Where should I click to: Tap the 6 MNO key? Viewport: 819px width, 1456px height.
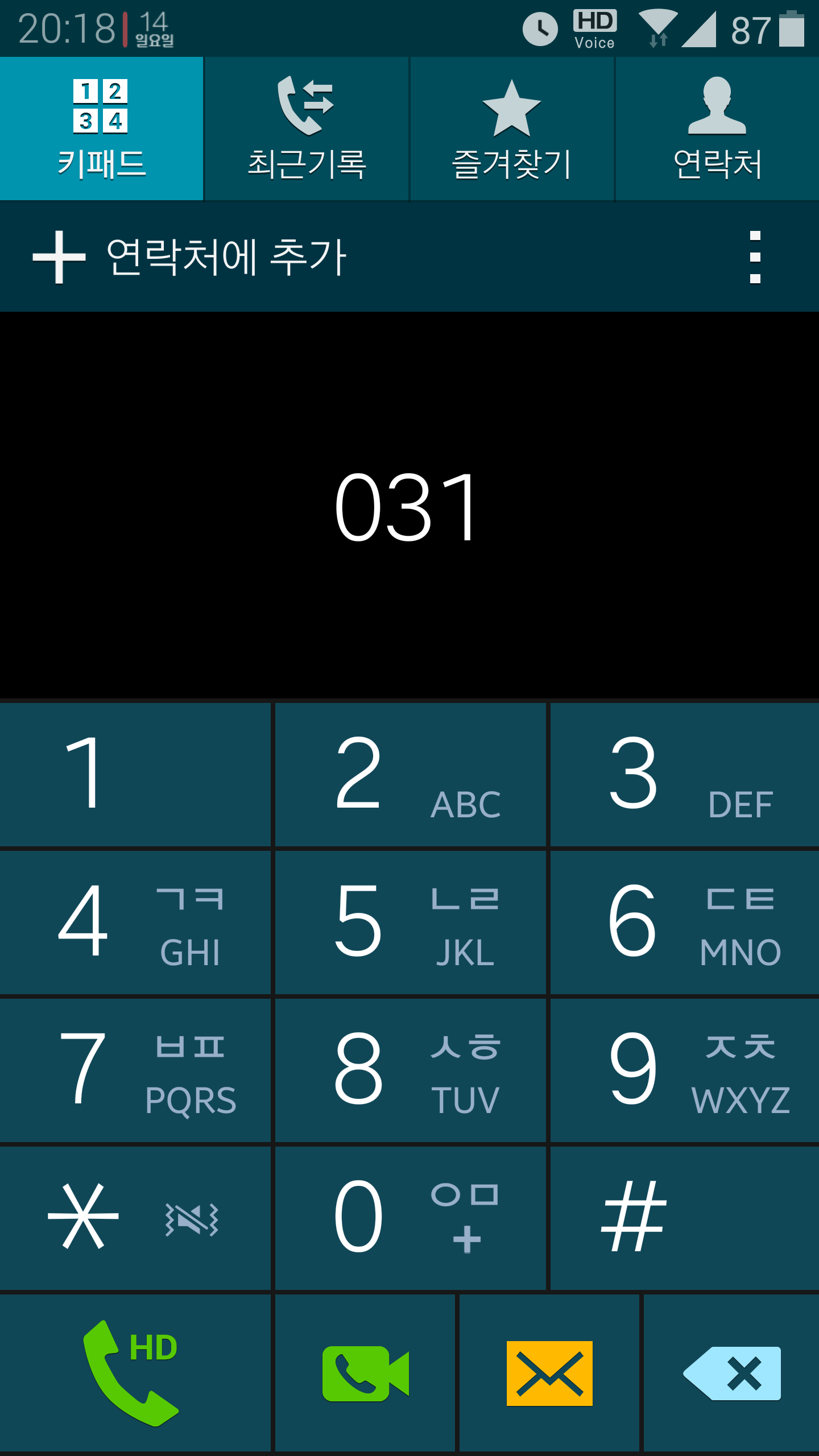pyautogui.click(x=684, y=921)
